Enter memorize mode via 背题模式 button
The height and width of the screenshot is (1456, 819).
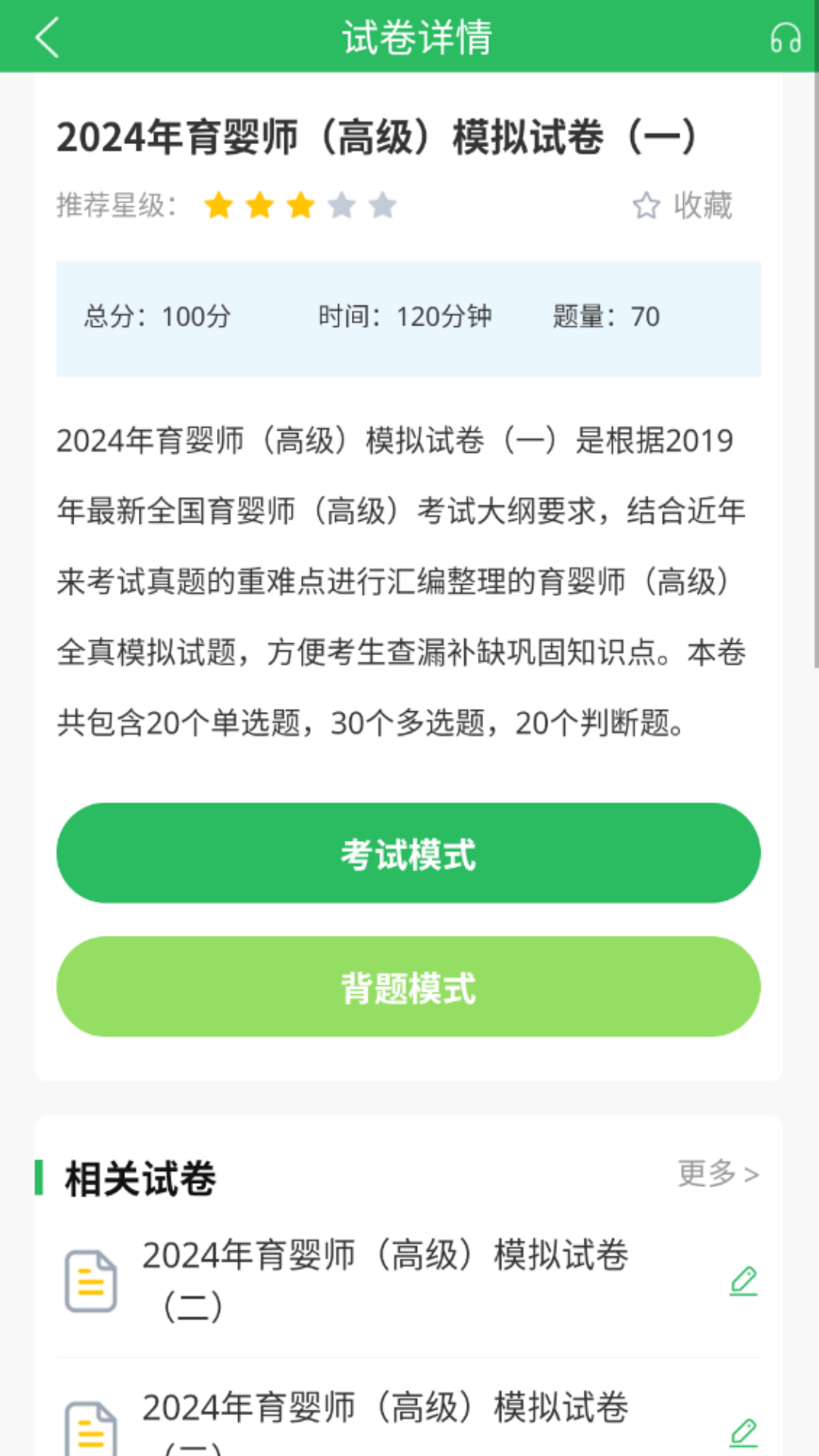click(409, 987)
